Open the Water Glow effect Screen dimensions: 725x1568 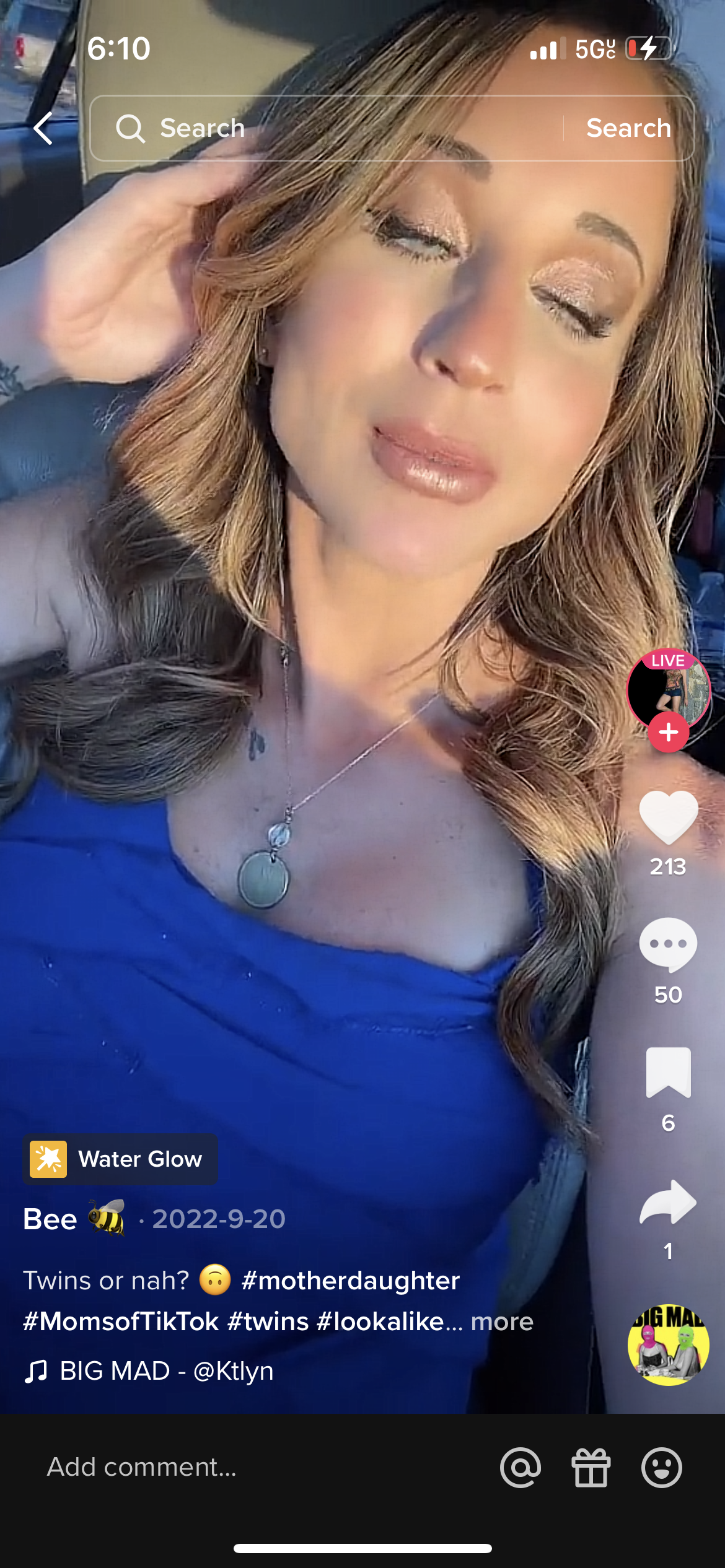click(120, 1159)
